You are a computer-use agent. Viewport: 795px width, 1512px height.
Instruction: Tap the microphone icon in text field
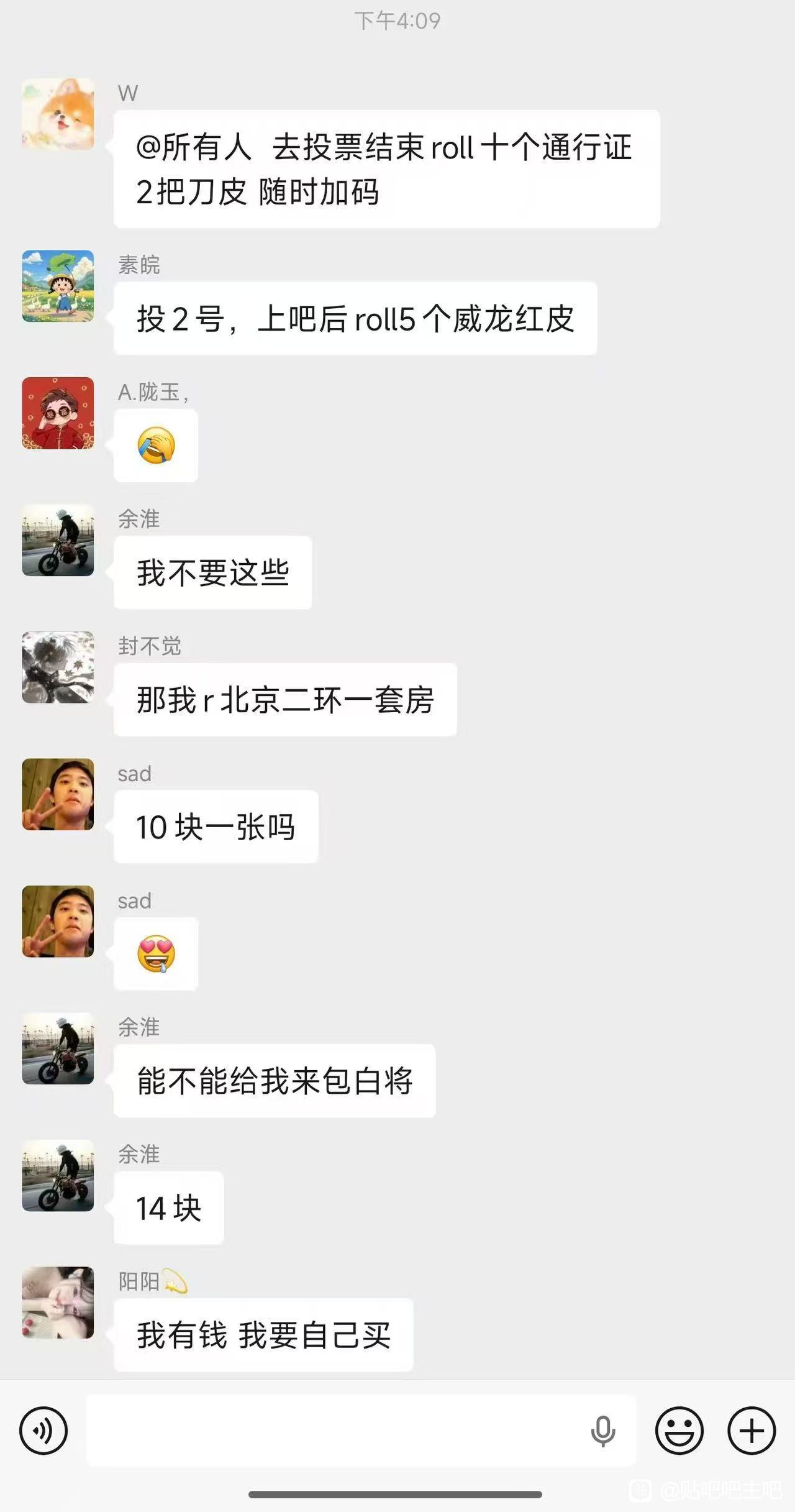[602, 1431]
